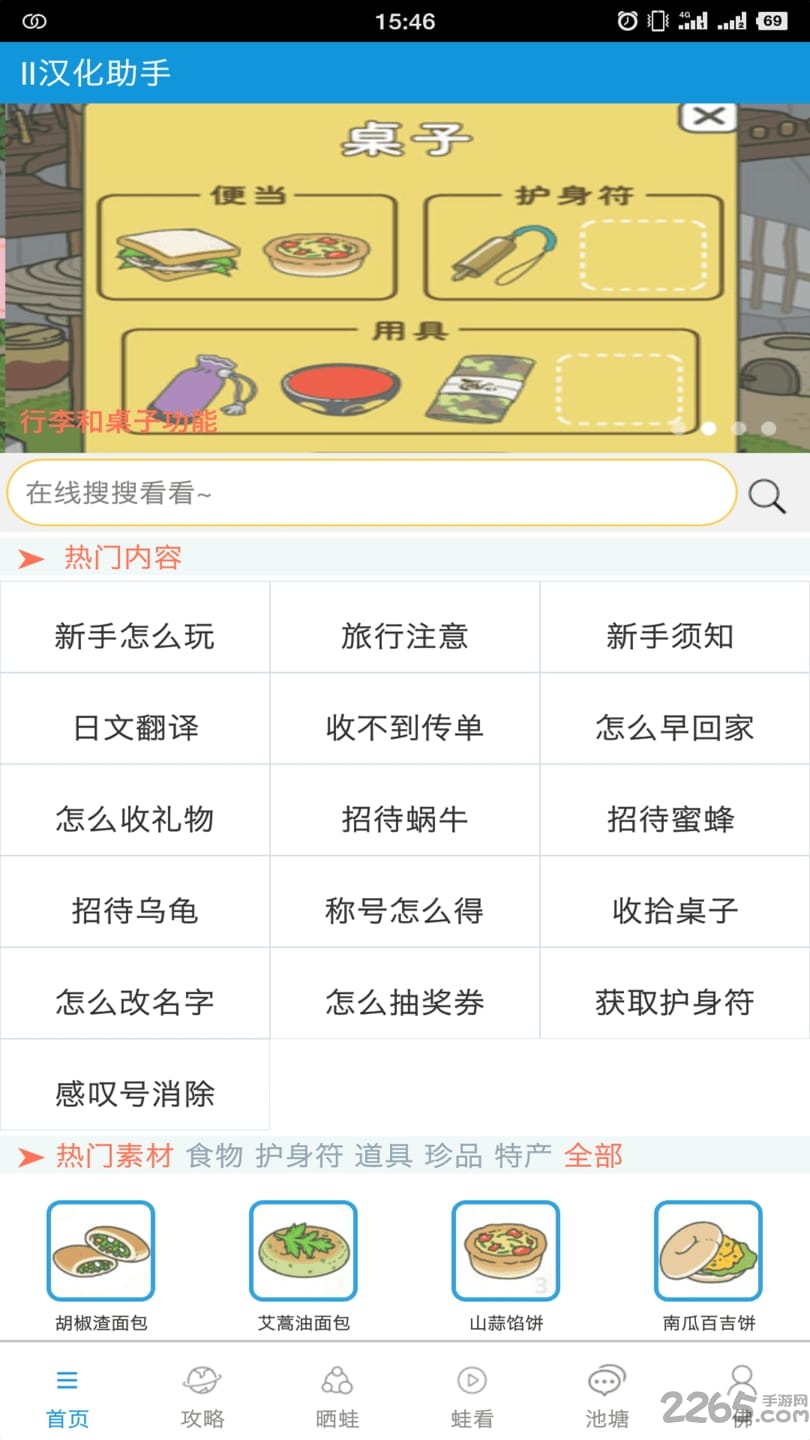Open the 新手怎么玩 guide entry

(x=135, y=636)
